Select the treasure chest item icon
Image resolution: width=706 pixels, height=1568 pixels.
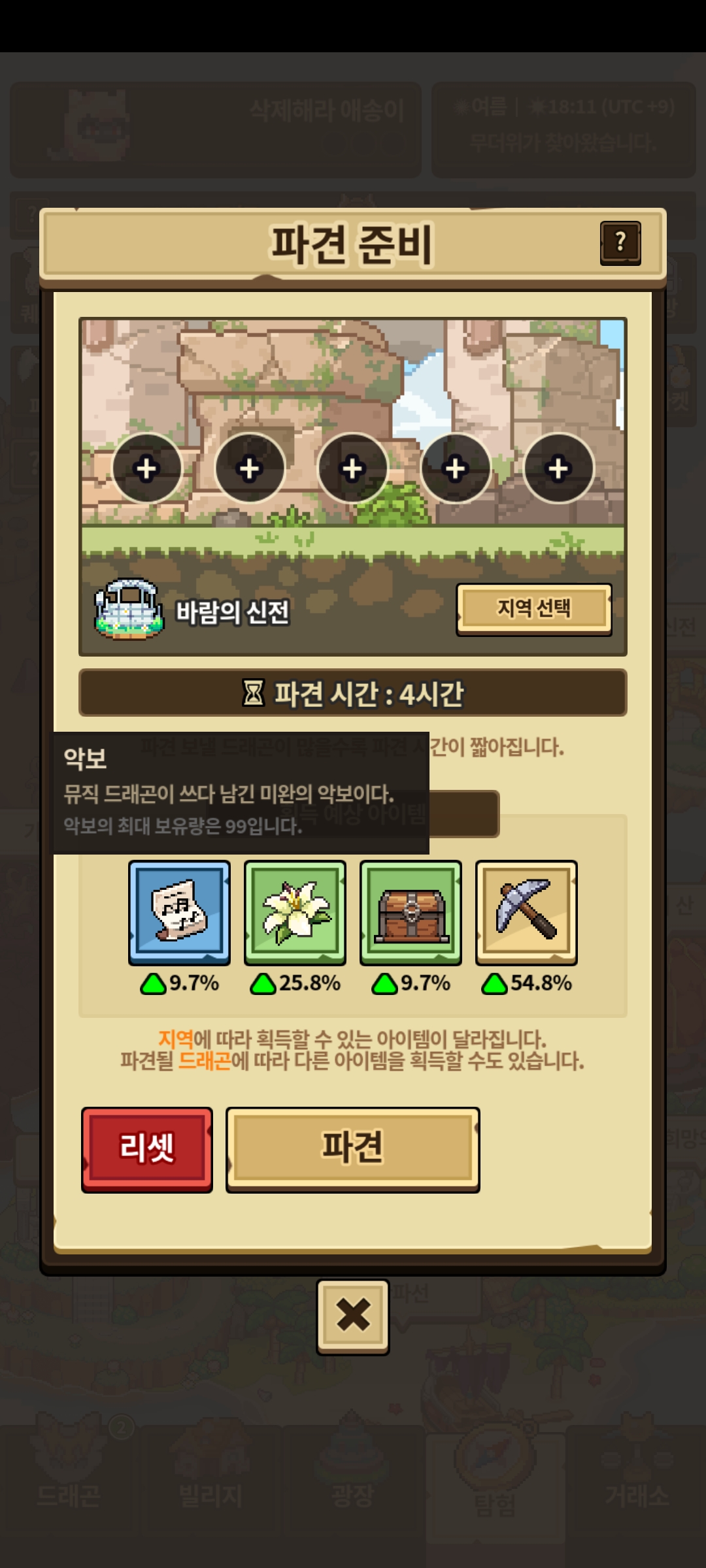click(411, 913)
